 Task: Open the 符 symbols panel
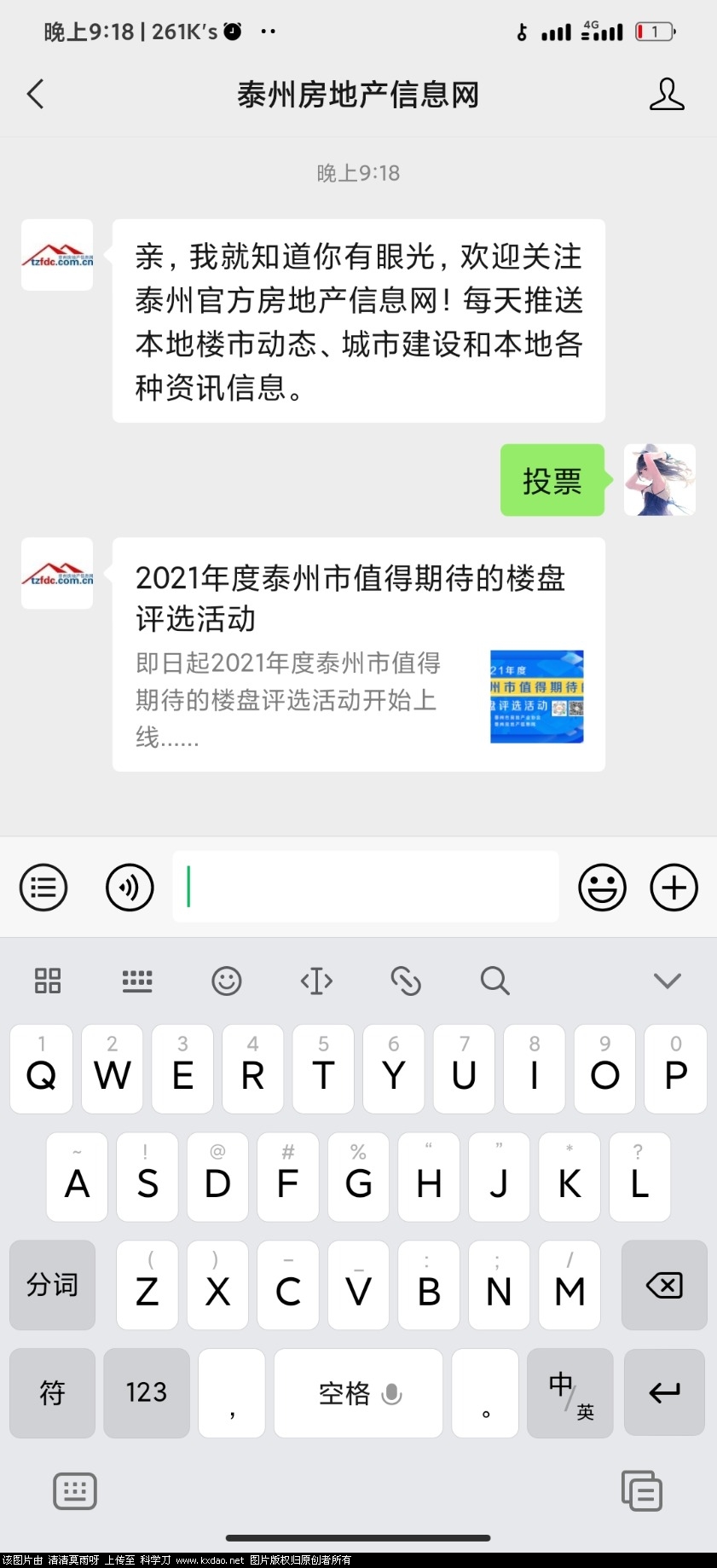[x=52, y=1392]
